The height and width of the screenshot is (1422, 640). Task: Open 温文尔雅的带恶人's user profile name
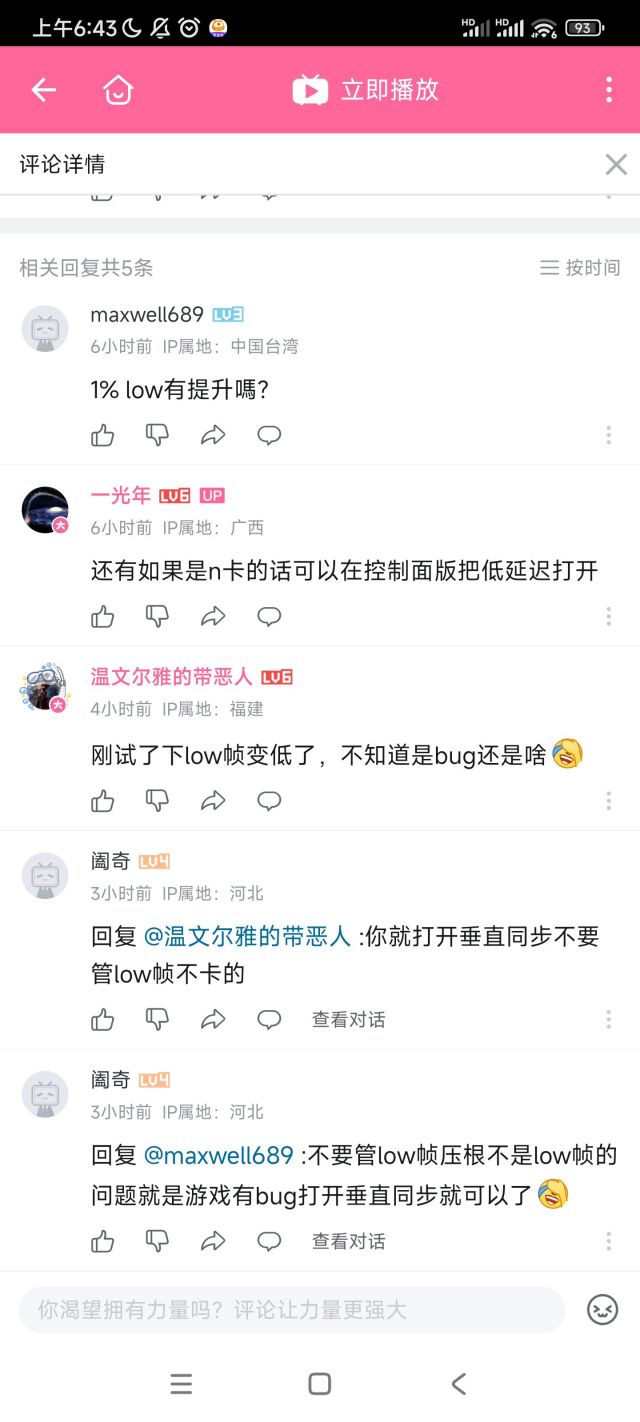[x=172, y=677]
